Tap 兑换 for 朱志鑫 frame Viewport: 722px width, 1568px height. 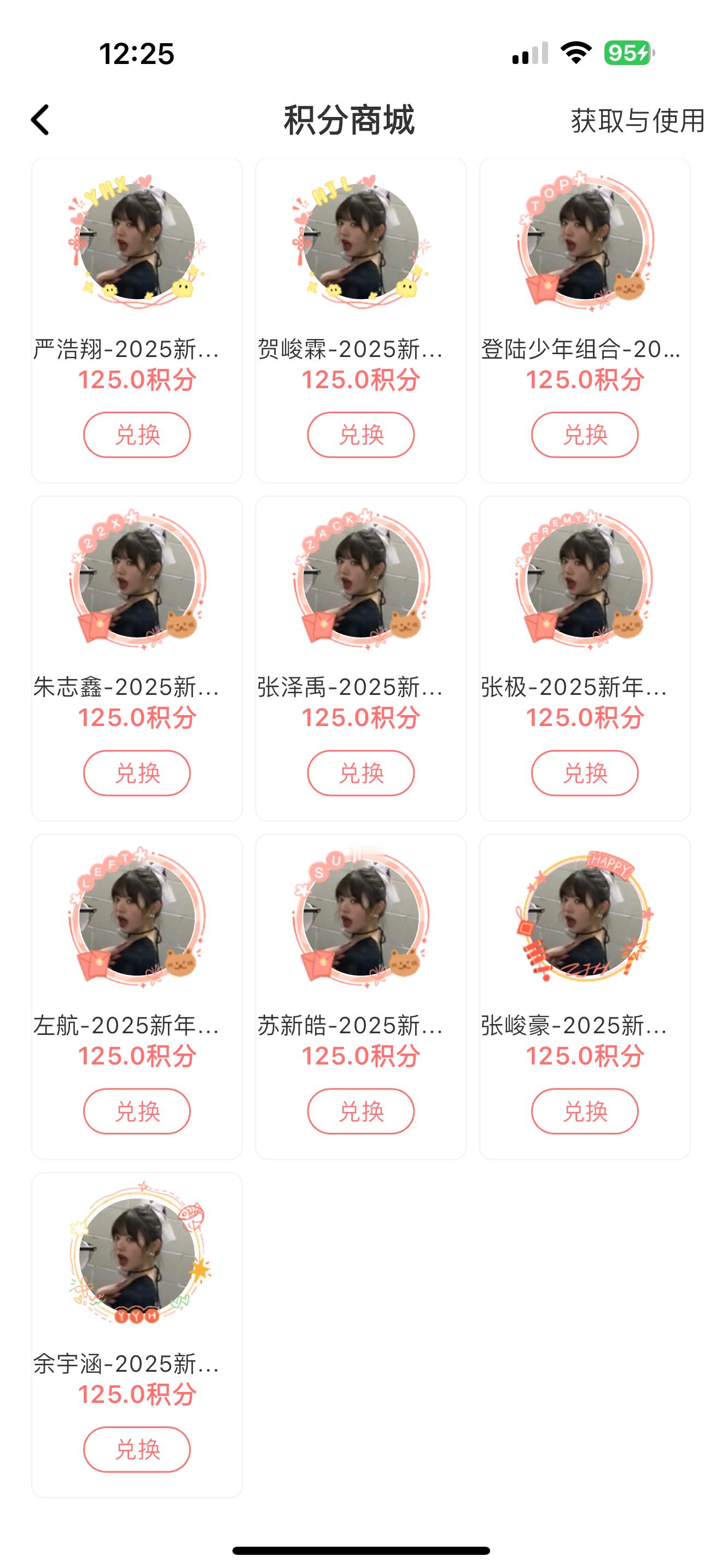pyautogui.click(x=137, y=773)
